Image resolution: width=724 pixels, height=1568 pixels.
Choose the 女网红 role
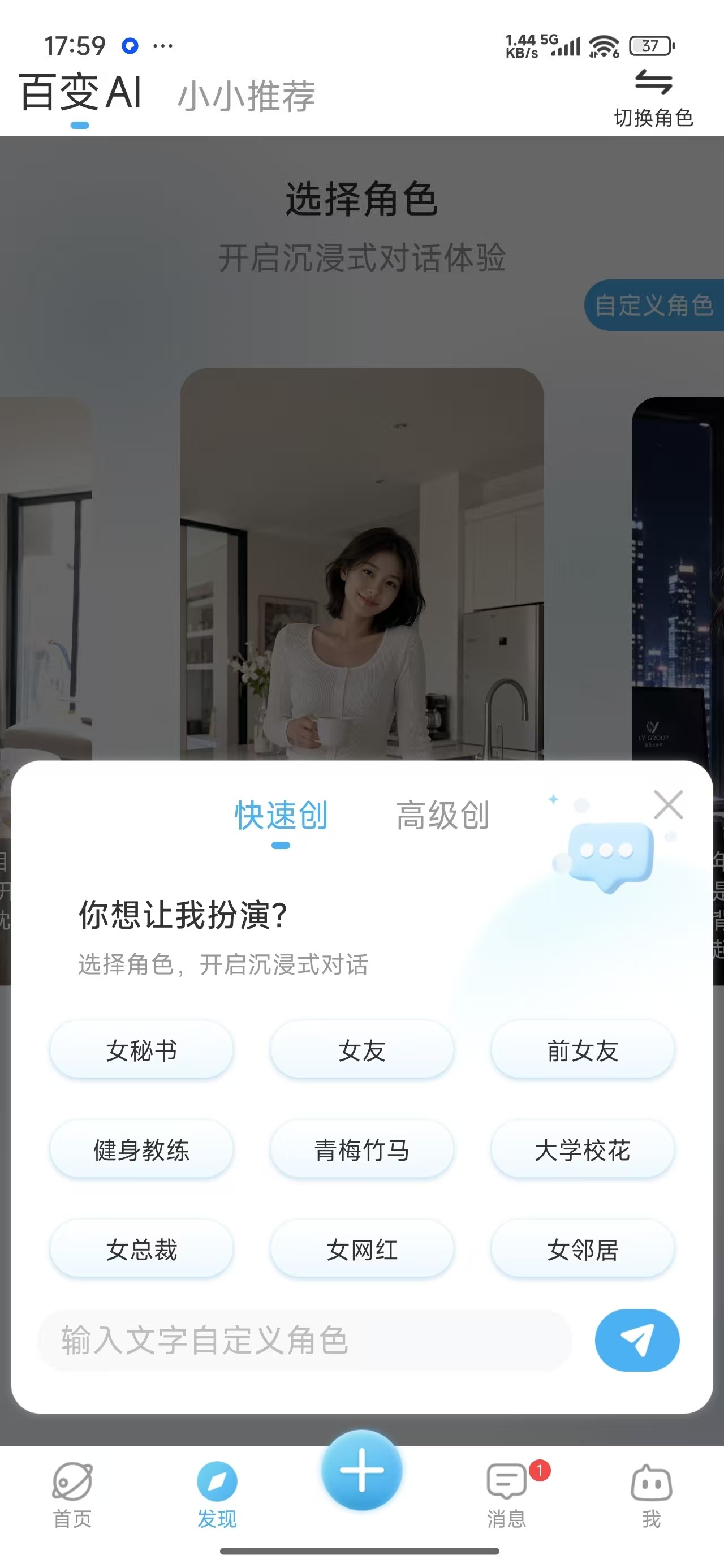pos(361,1250)
